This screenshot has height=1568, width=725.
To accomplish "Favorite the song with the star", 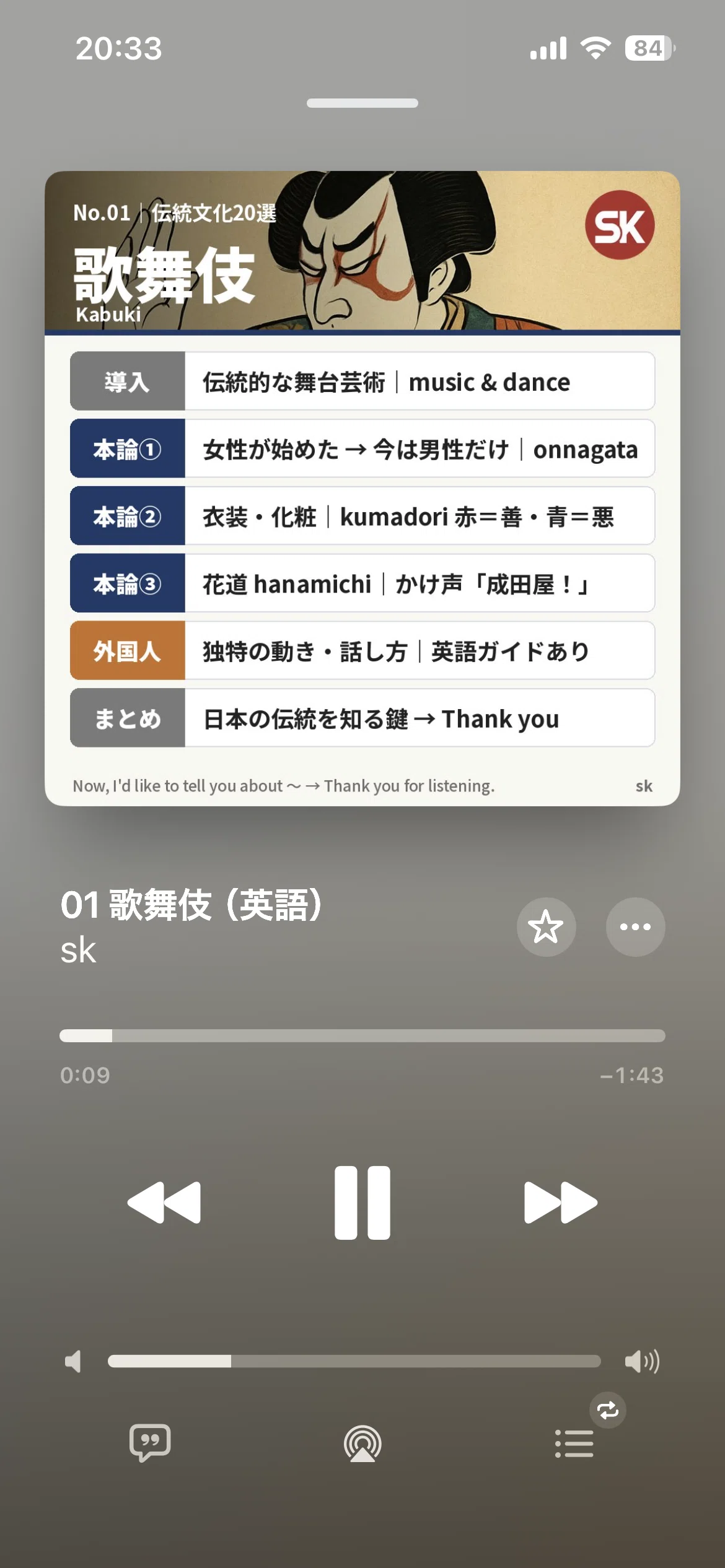I will coord(546,927).
